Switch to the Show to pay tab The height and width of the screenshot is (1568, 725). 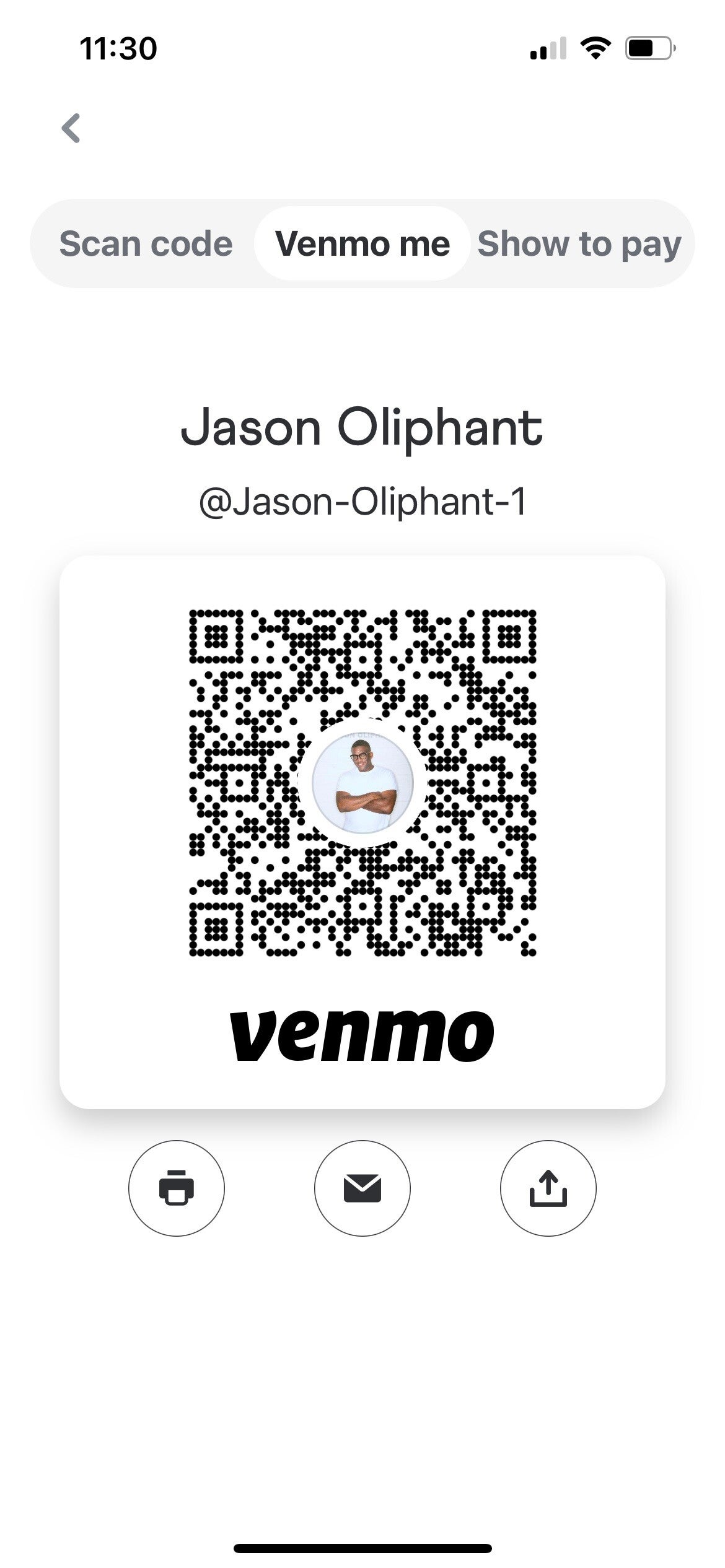pos(579,243)
